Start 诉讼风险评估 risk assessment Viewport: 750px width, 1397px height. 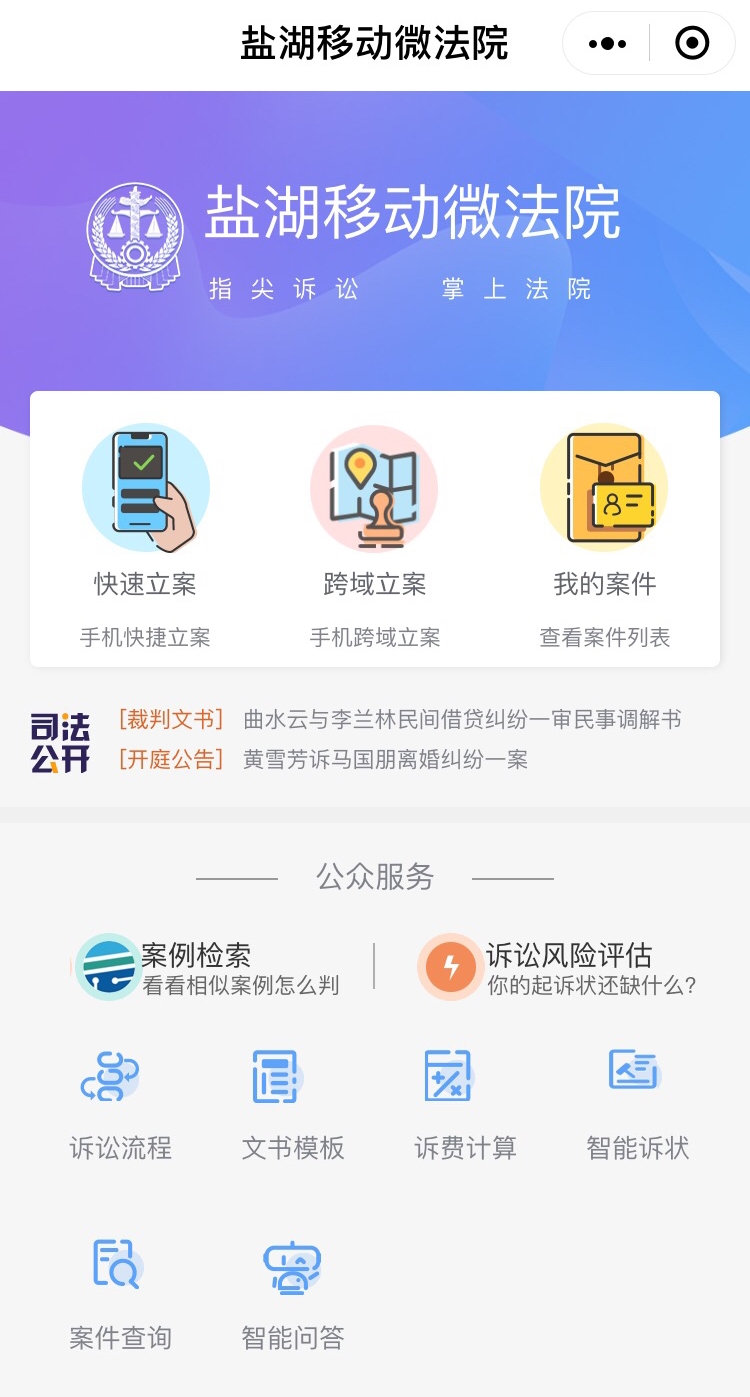coord(557,967)
